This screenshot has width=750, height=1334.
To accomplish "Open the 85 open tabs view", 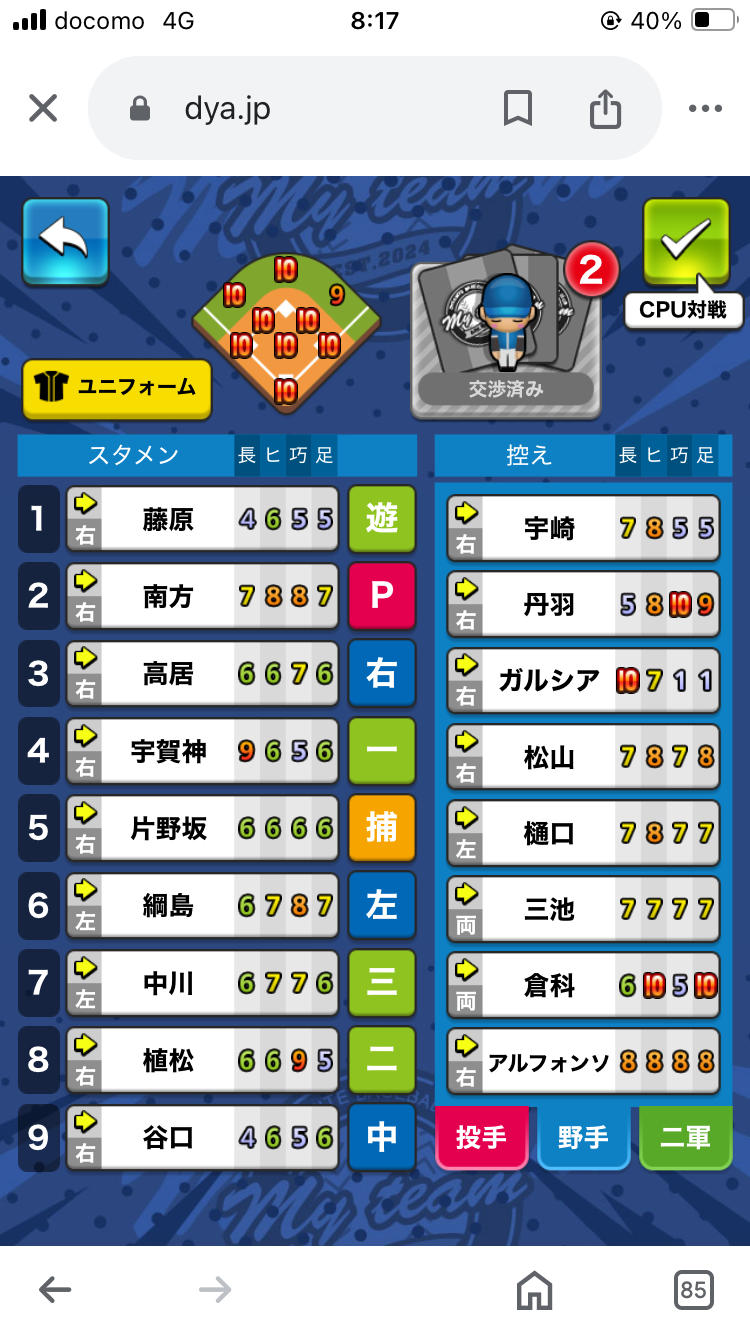I will click(693, 1290).
